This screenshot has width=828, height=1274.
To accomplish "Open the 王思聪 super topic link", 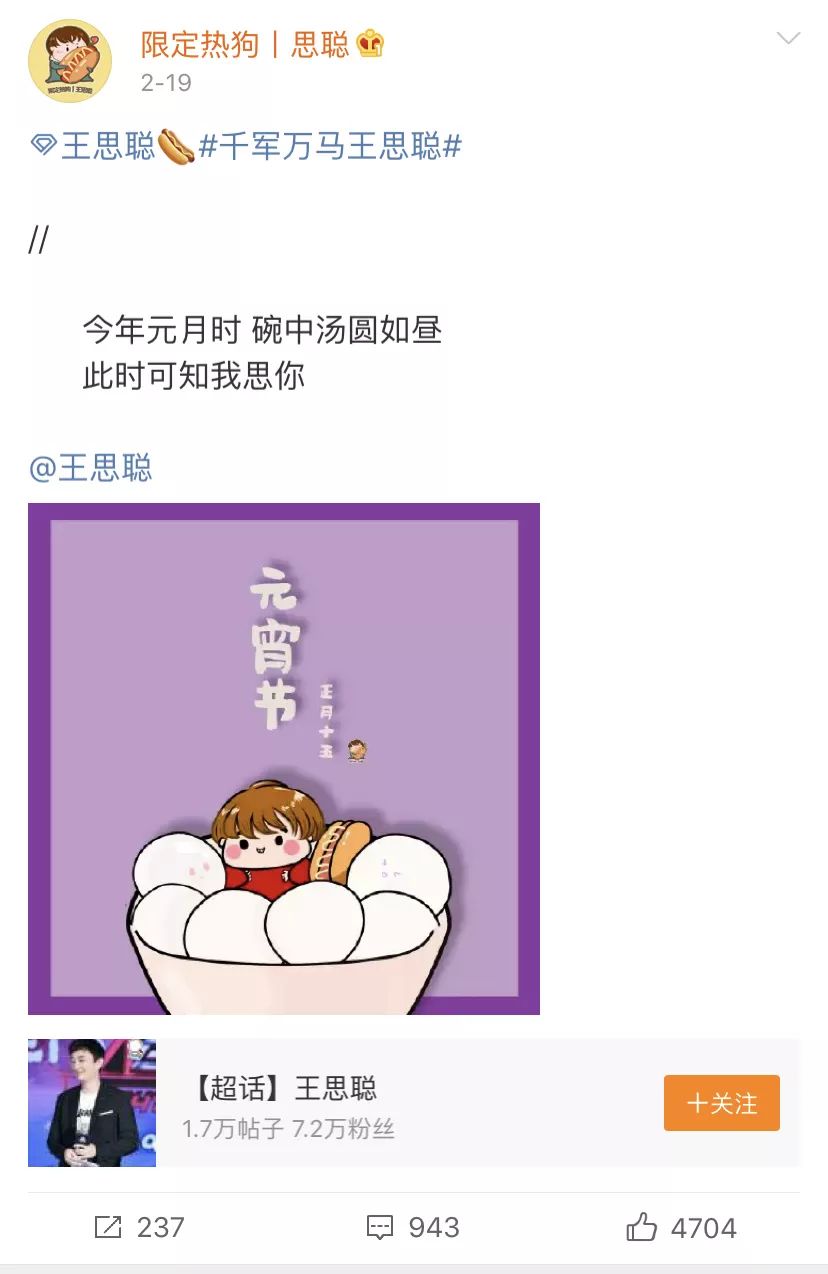I will click(x=96, y=147).
